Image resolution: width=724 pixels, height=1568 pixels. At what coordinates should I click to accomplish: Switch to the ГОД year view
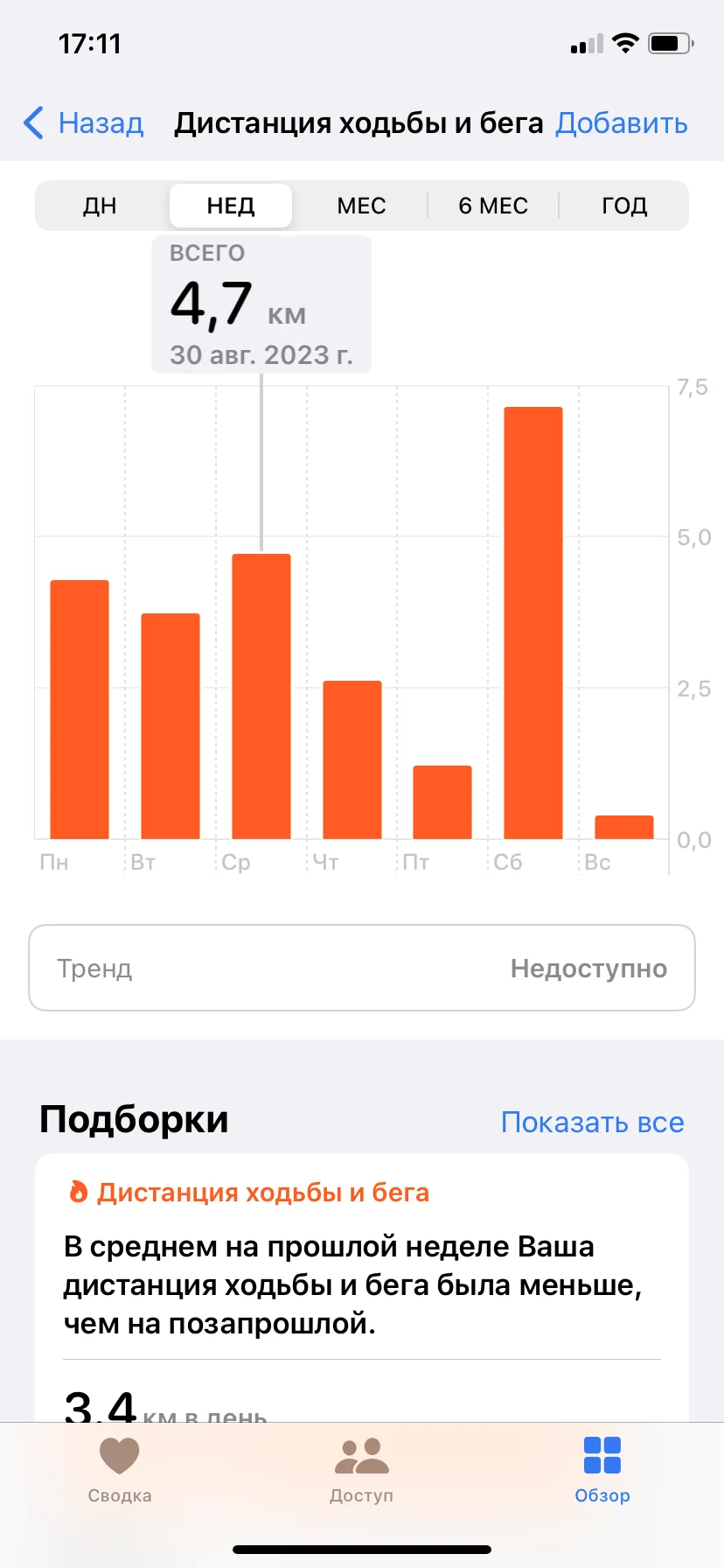tap(624, 206)
